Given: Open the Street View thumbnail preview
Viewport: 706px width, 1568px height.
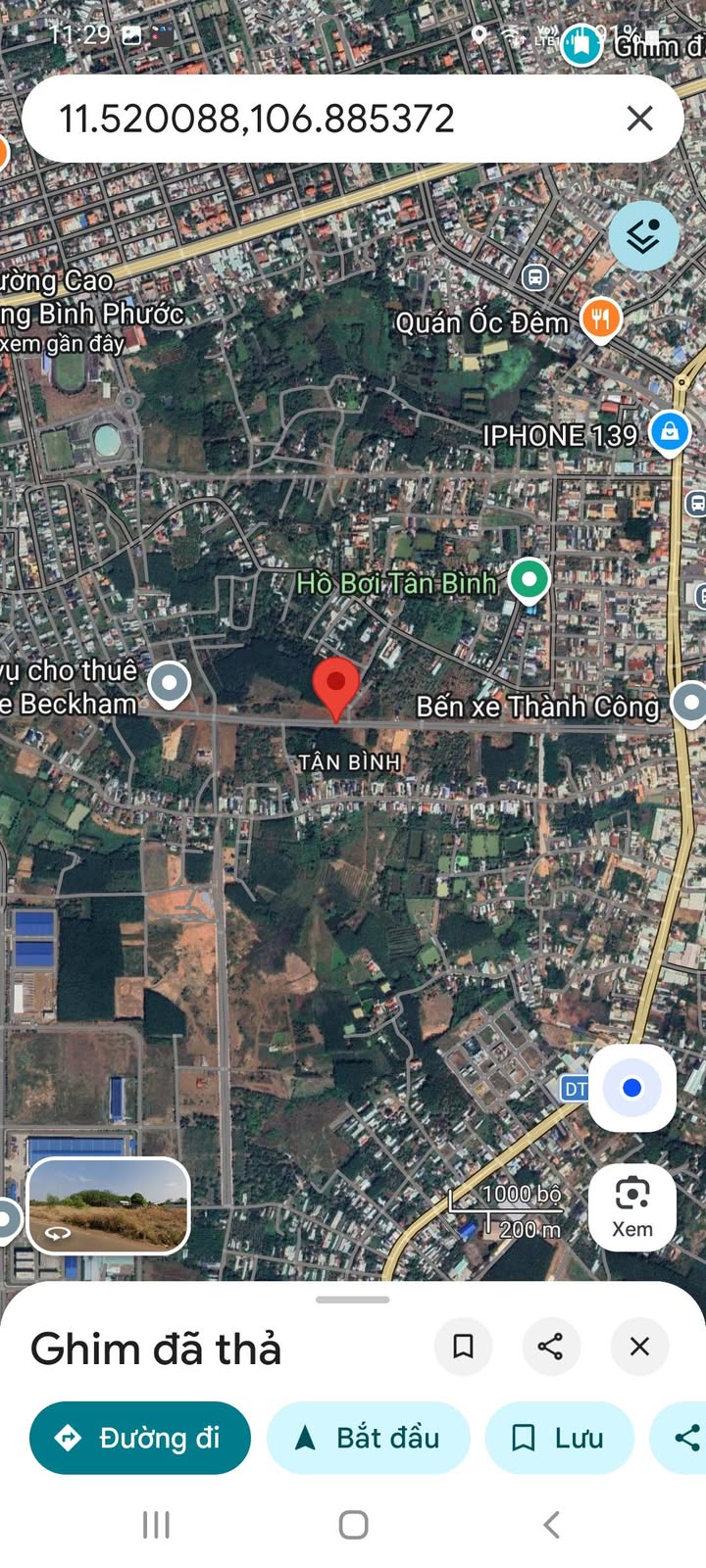Looking at the screenshot, I should click(x=108, y=1205).
